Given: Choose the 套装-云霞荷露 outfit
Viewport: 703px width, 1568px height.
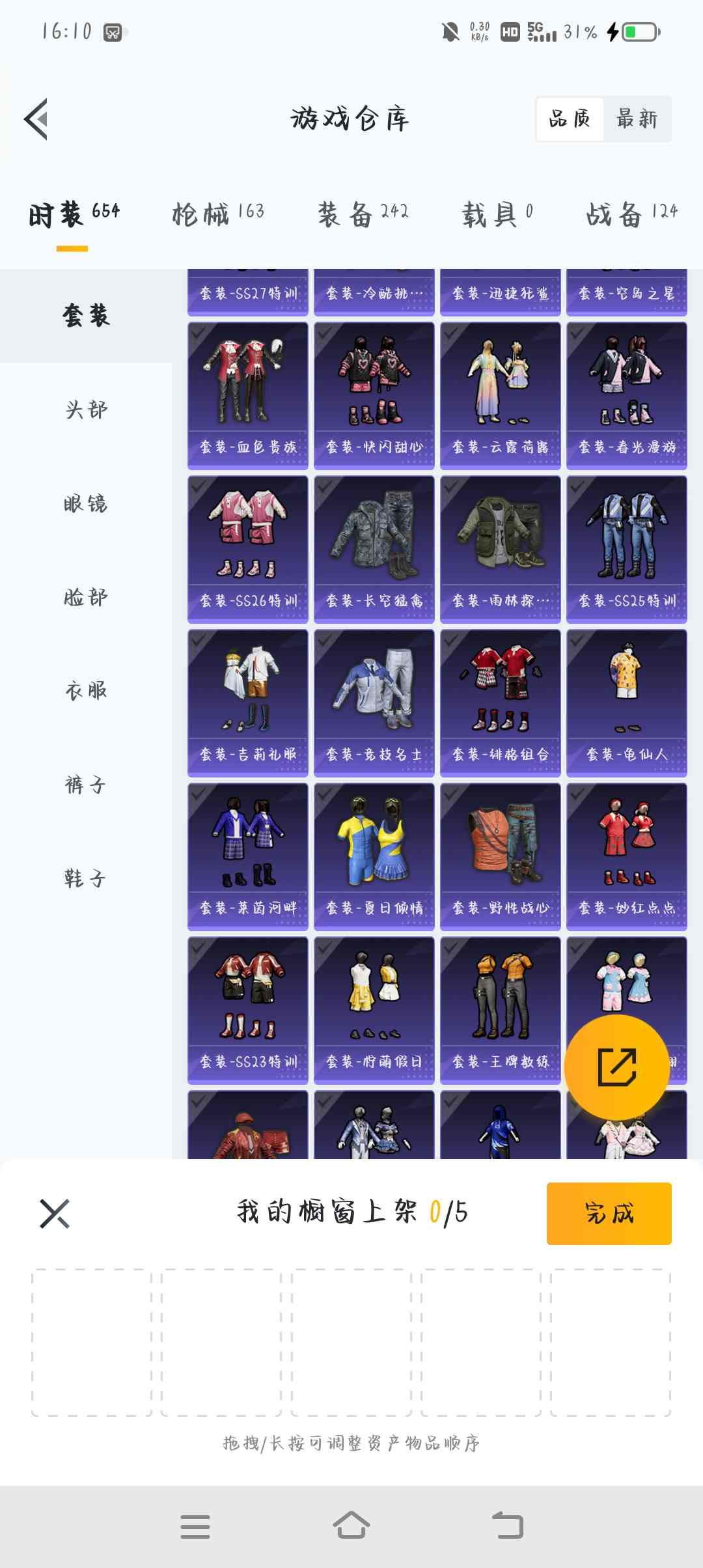Looking at the screenshot, I should click(500, 395).
